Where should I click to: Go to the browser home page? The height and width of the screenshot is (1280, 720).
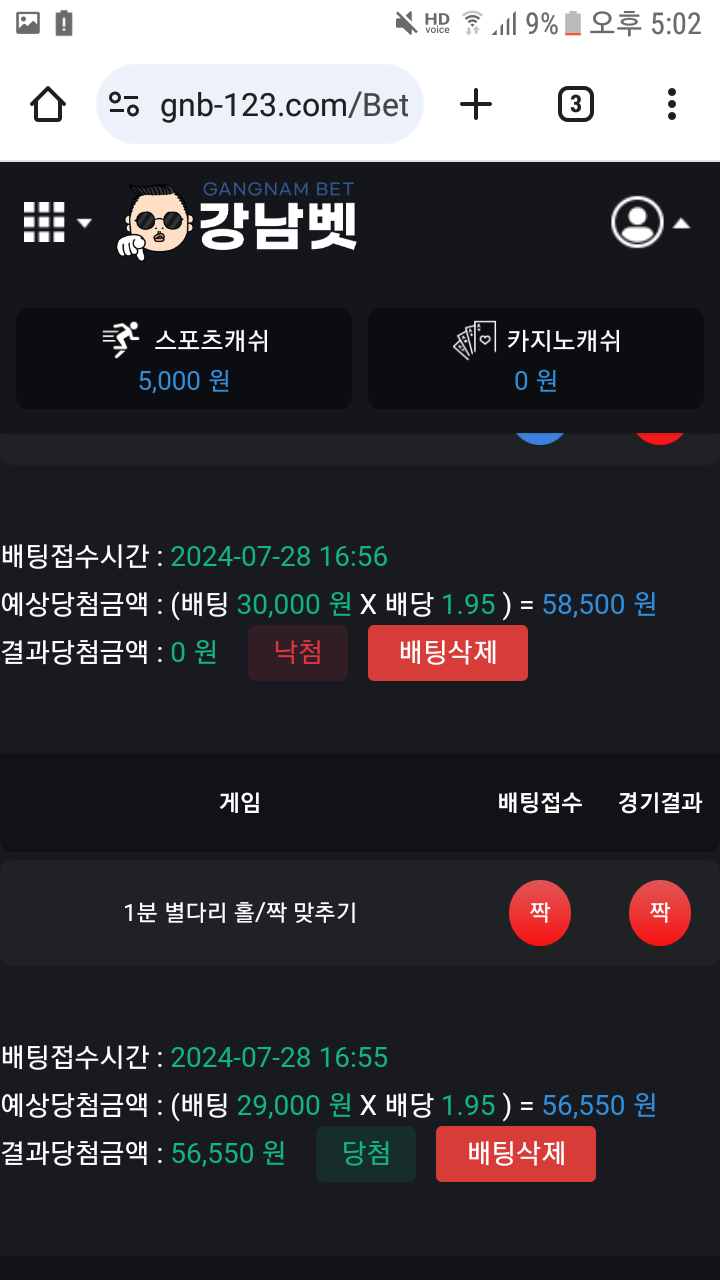48,104
